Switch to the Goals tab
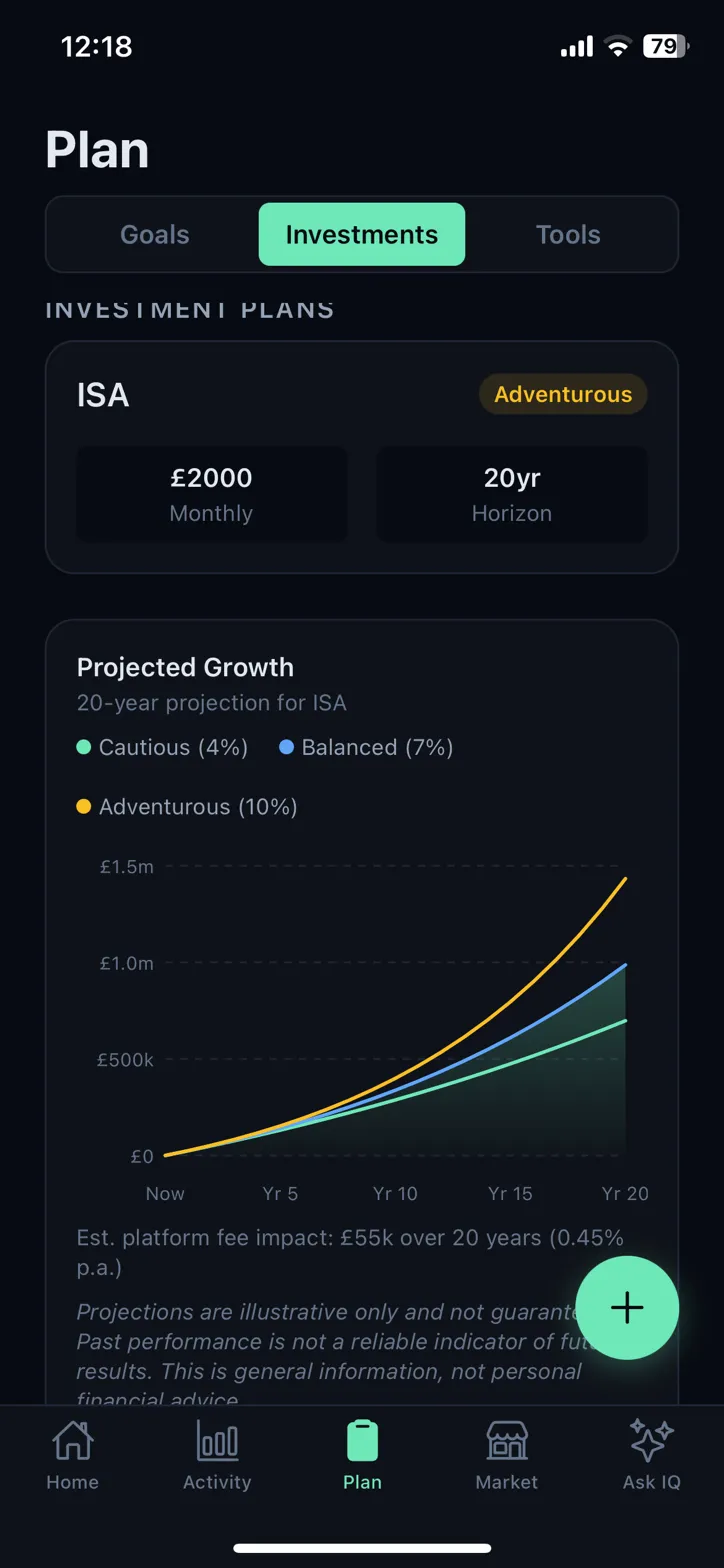 click(x=154, y=234)
